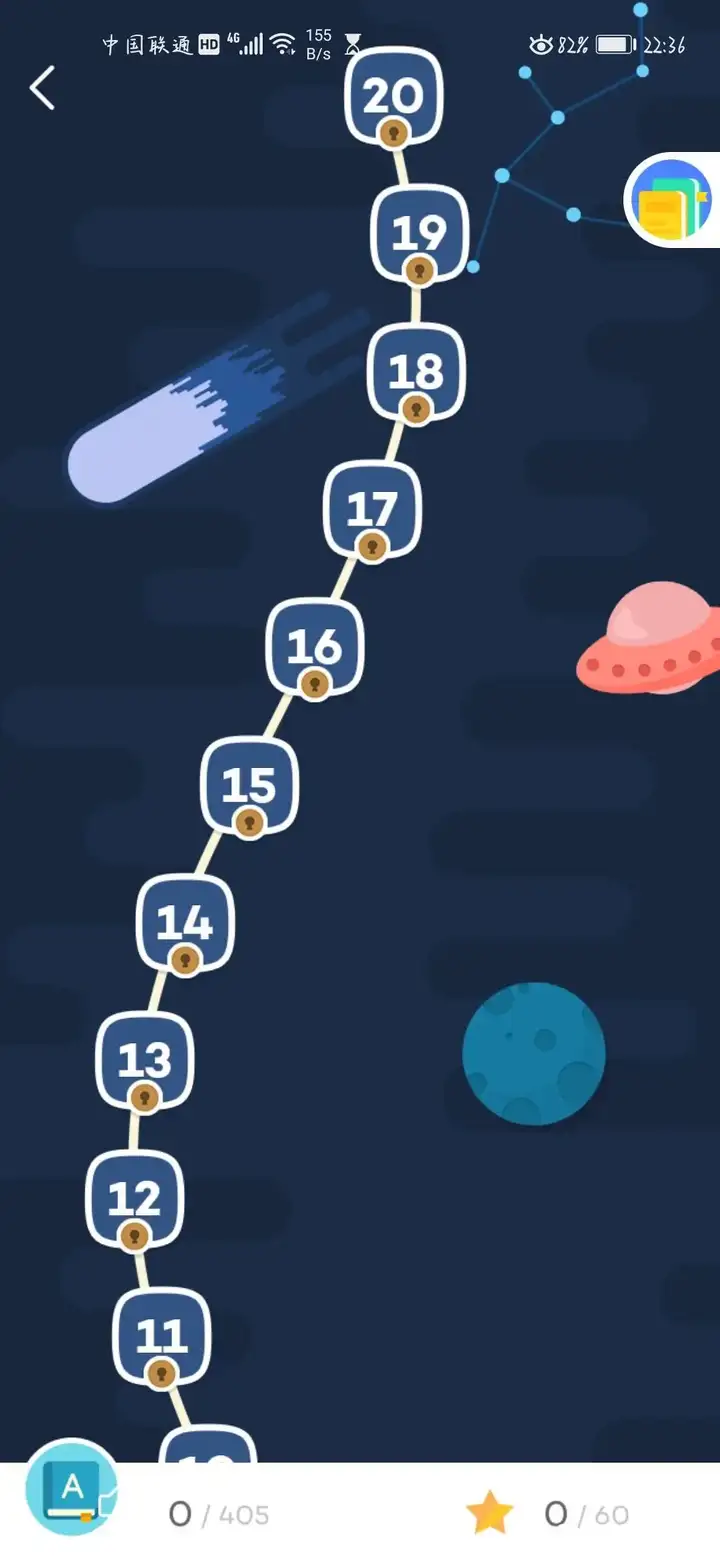The height and width of the screenshot is (1560, 720).
Task: Open the colorful books icon
Action: coord(673,200)
